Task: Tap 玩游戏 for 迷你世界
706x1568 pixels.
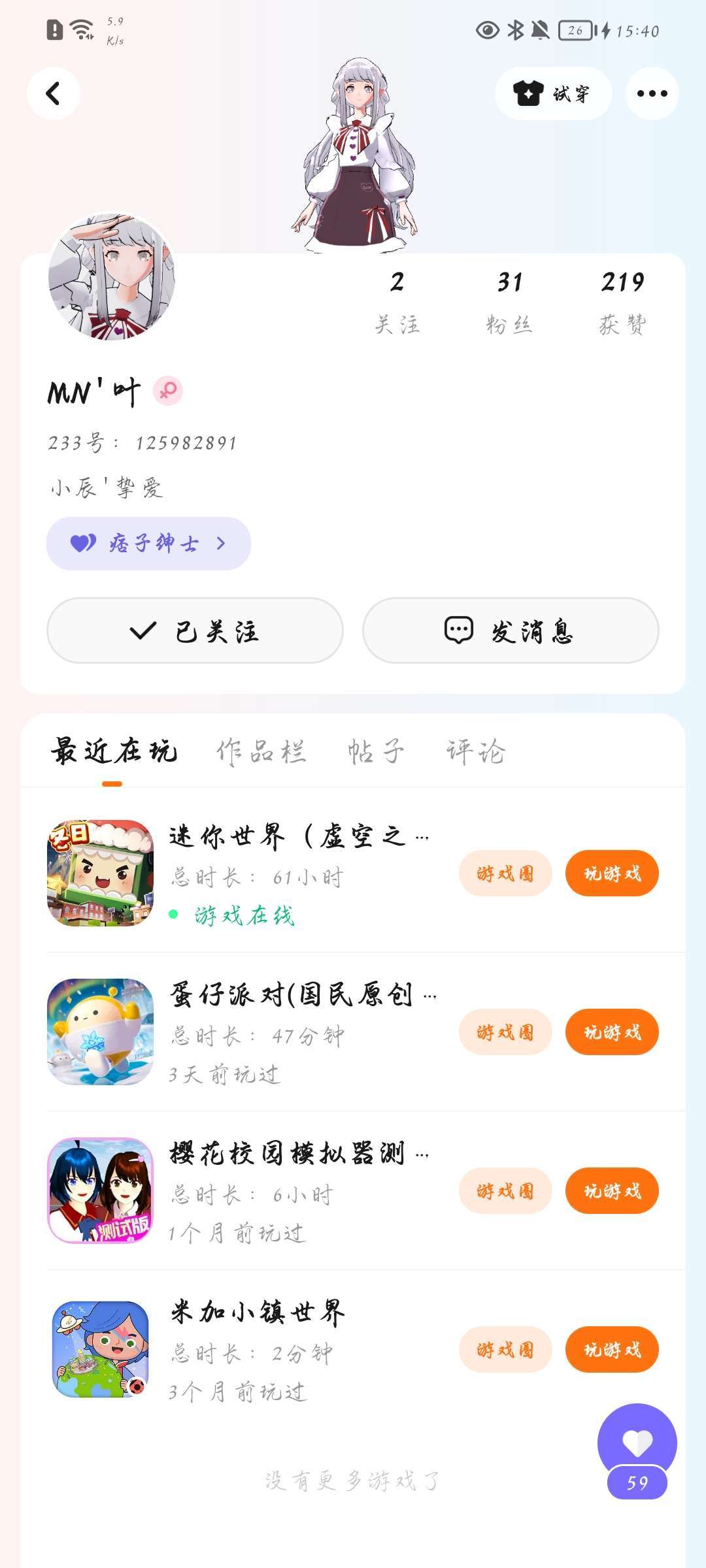Action: click(612, 874)
